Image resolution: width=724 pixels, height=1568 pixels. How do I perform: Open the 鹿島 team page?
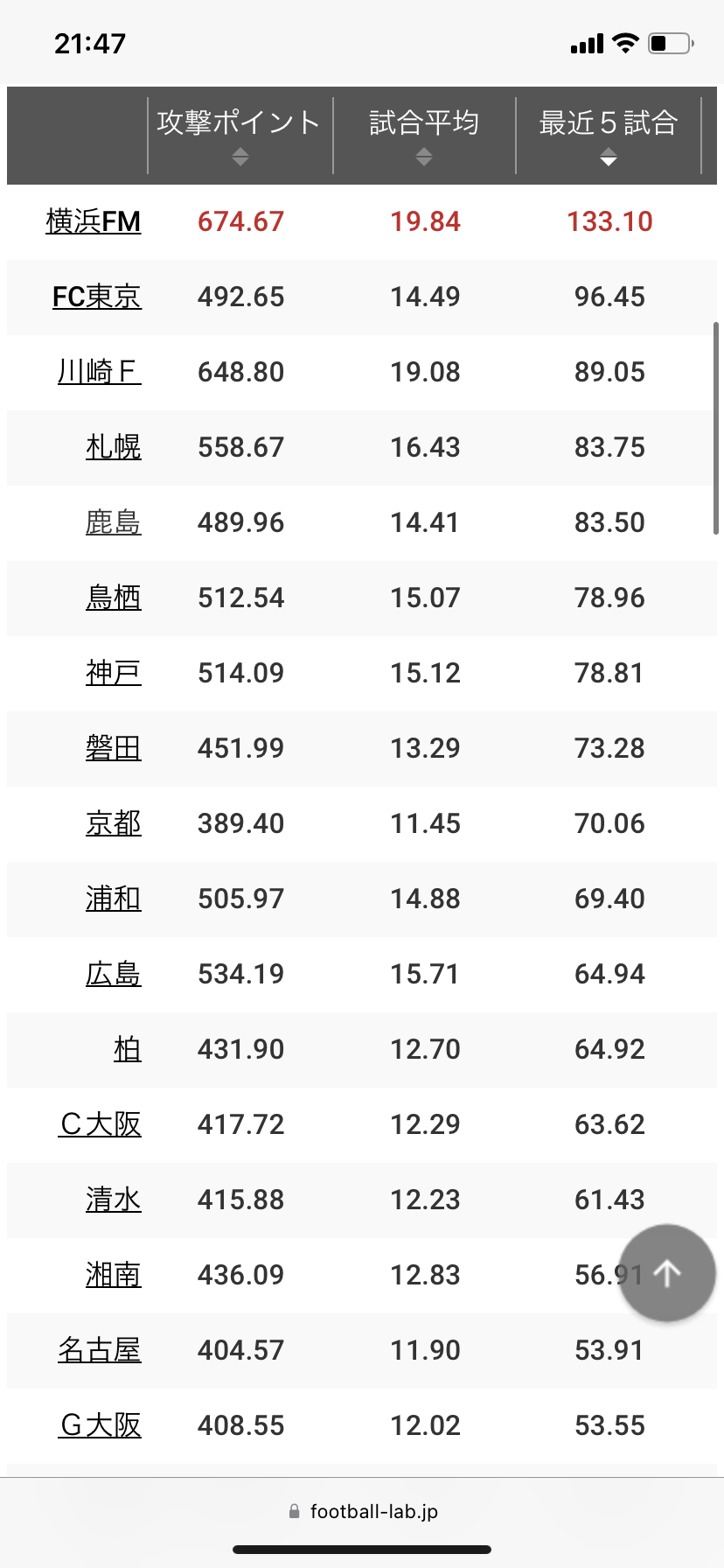coord(114,522)
